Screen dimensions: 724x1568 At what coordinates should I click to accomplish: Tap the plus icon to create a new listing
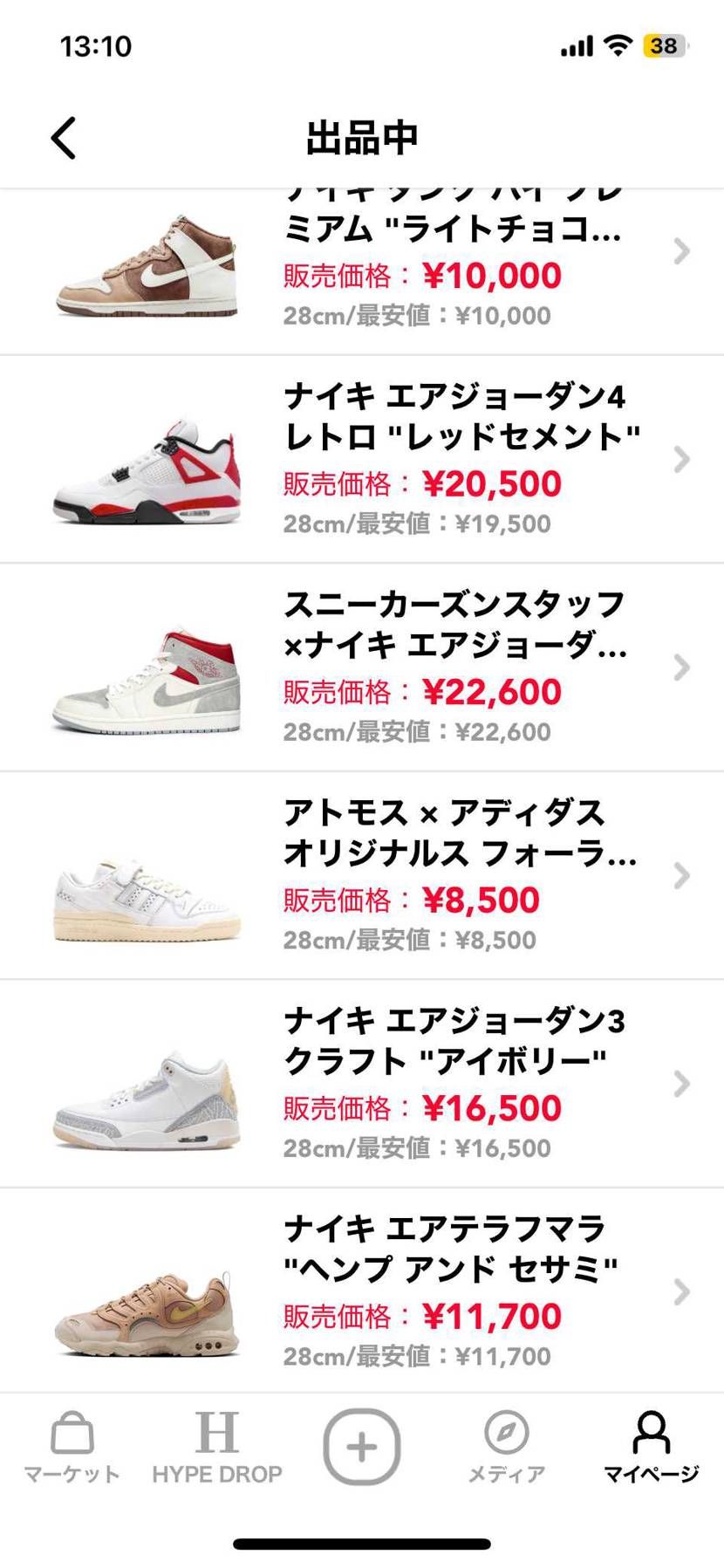point(361,1446)
